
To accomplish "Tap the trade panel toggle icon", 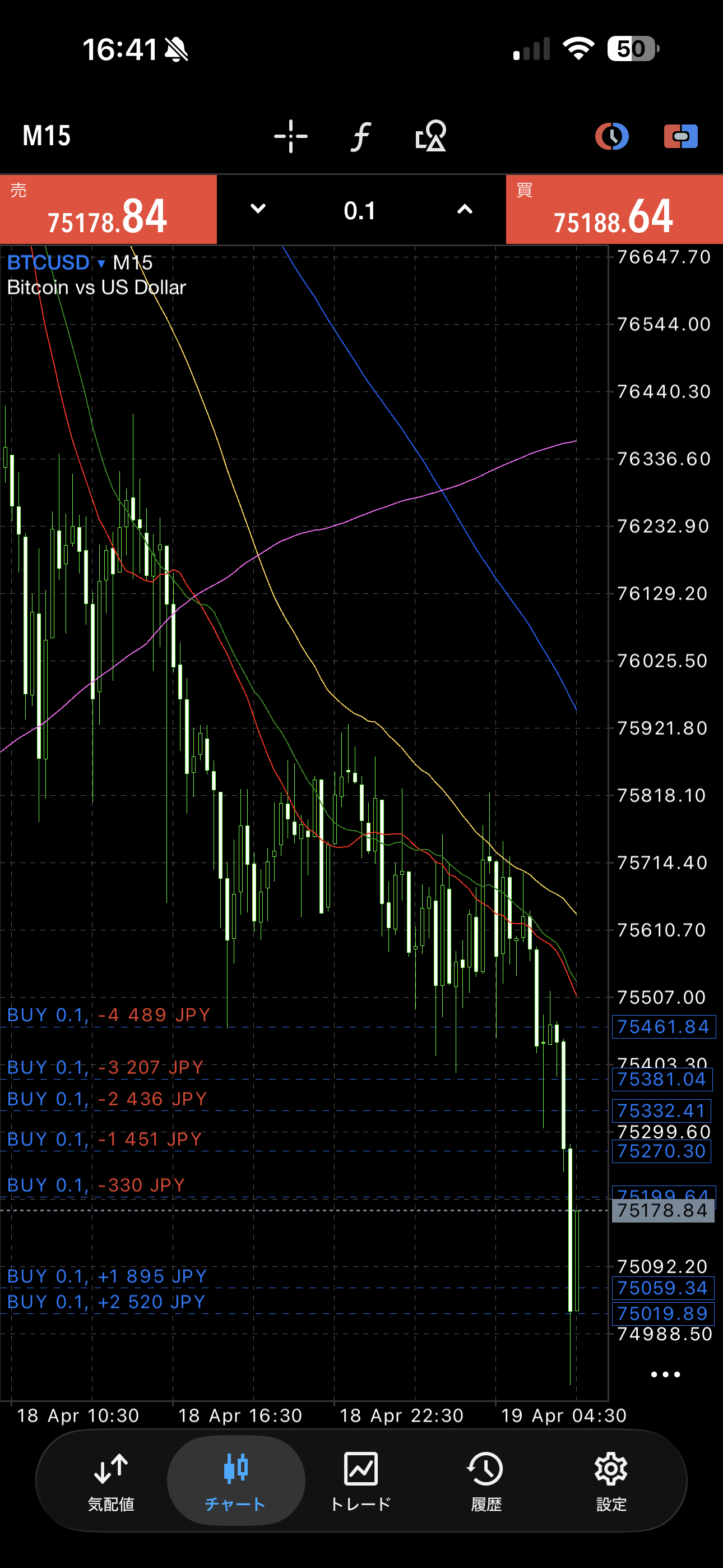I will tap(680, 136).
